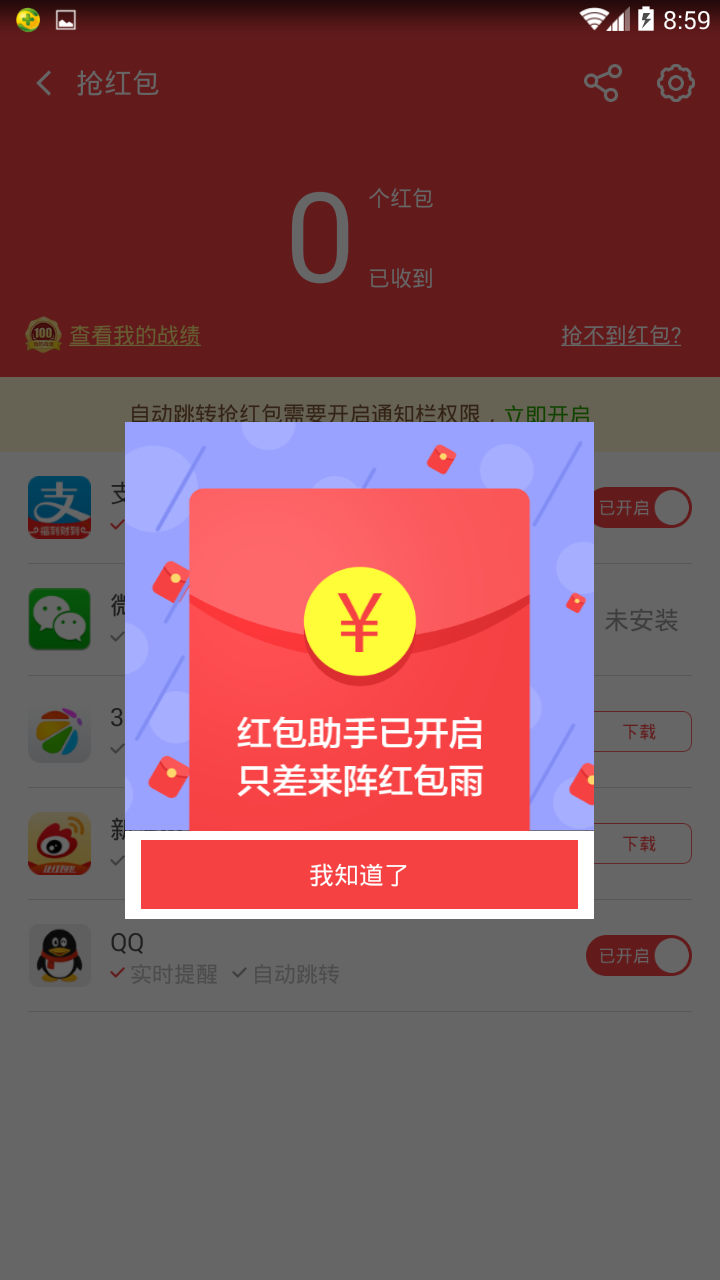Download the Sina Weibo app
720x1280 pixels.
(x=640, y=844)
